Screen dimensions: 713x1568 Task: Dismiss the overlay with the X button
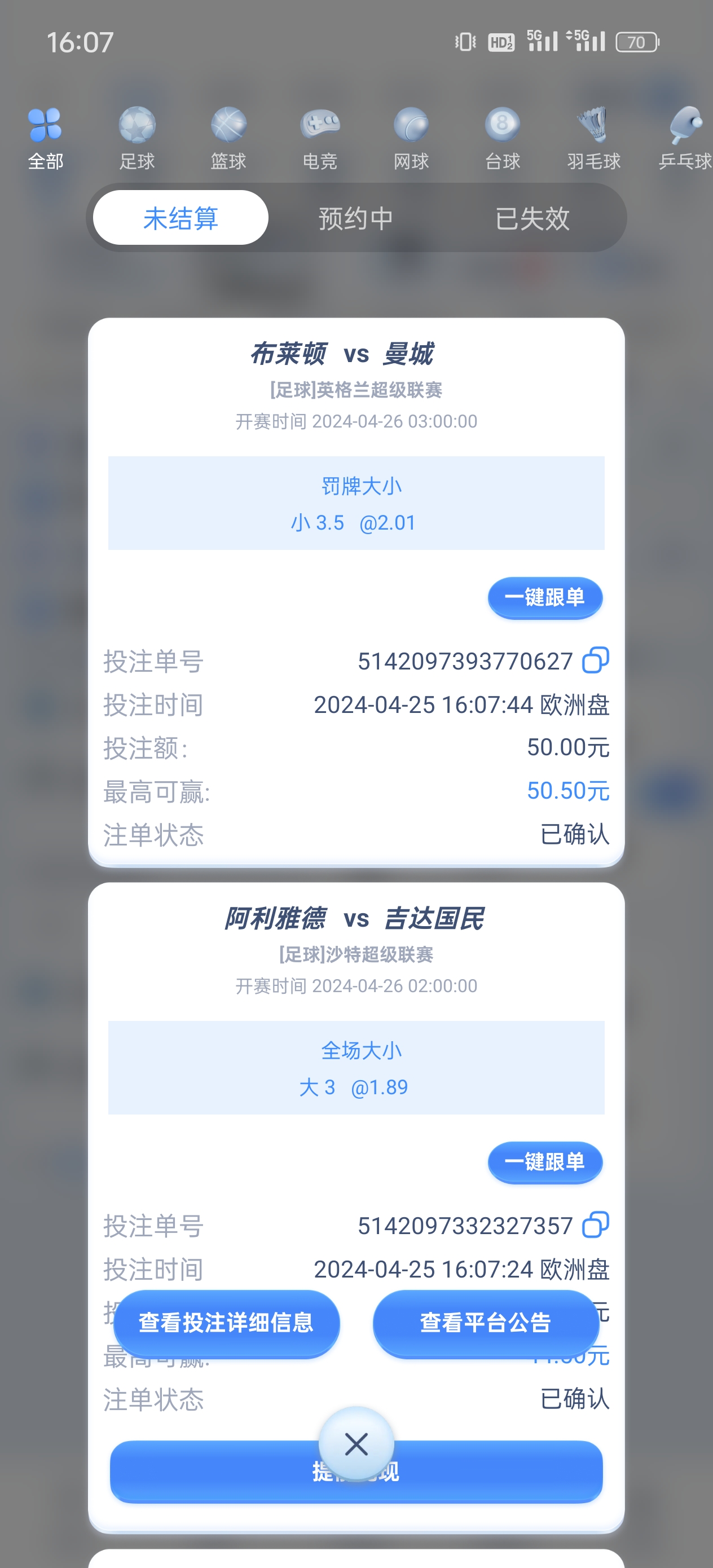click(x=356, y=1444)
